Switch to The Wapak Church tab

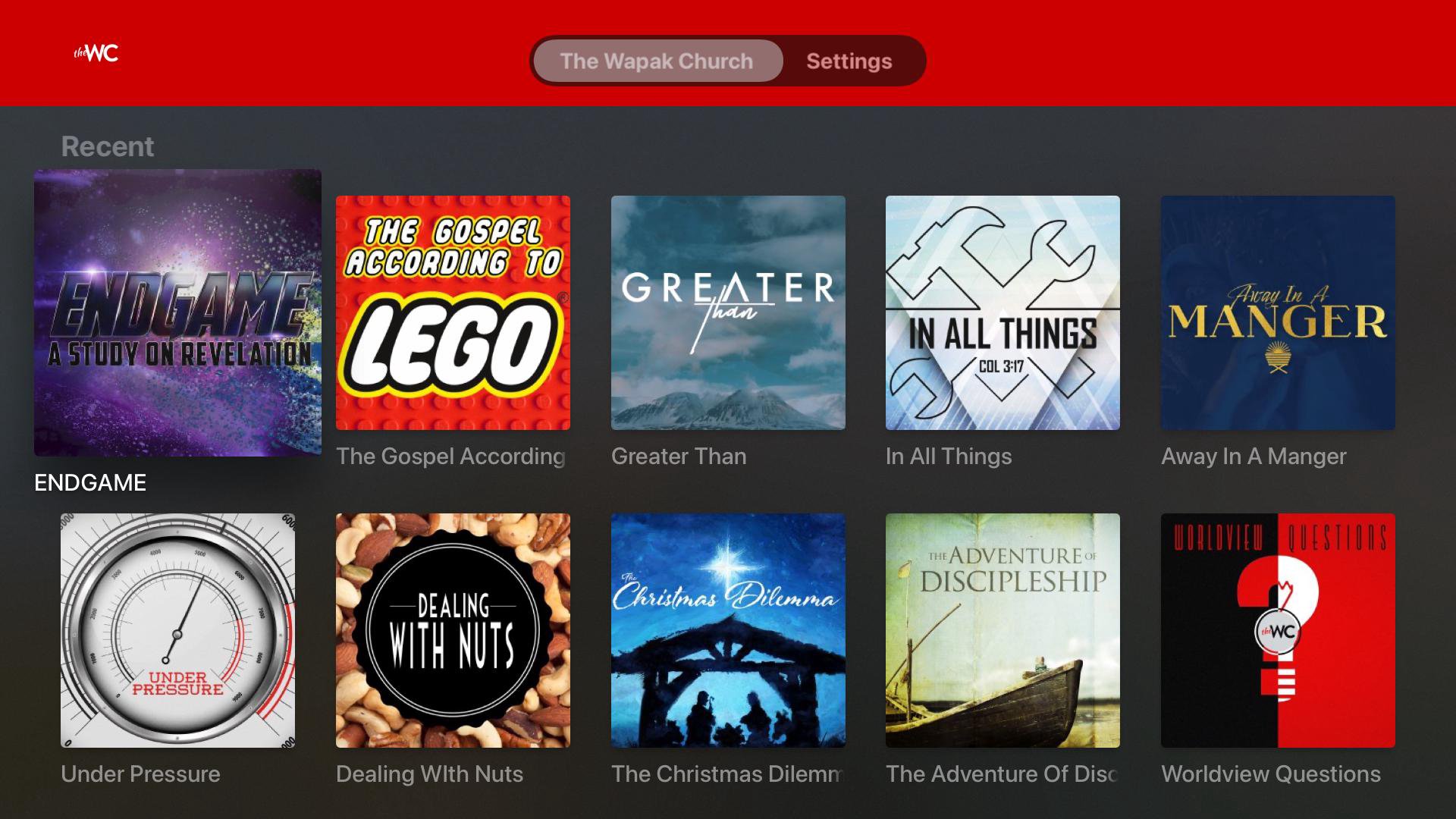pos(657,61)
